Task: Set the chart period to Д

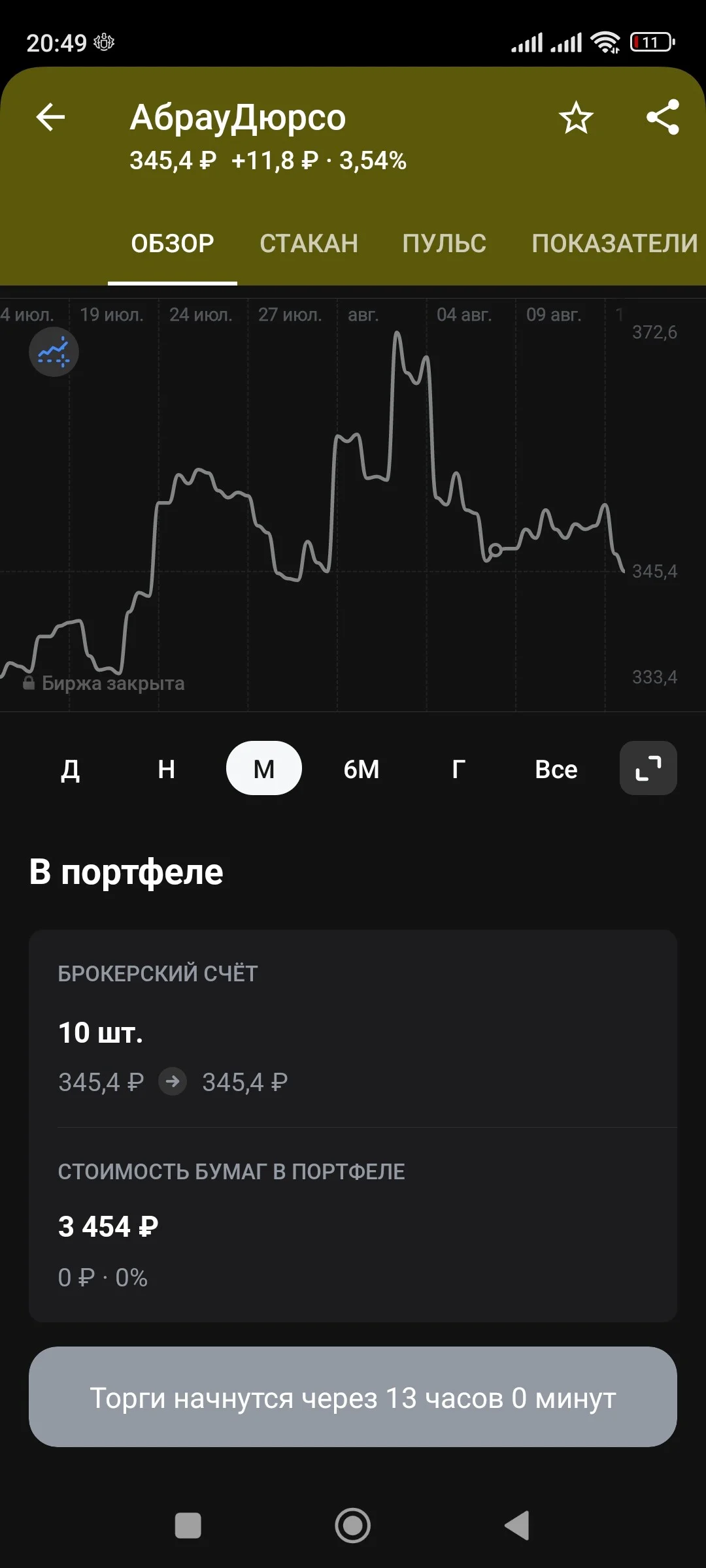Action: click(x=70, y=769)
